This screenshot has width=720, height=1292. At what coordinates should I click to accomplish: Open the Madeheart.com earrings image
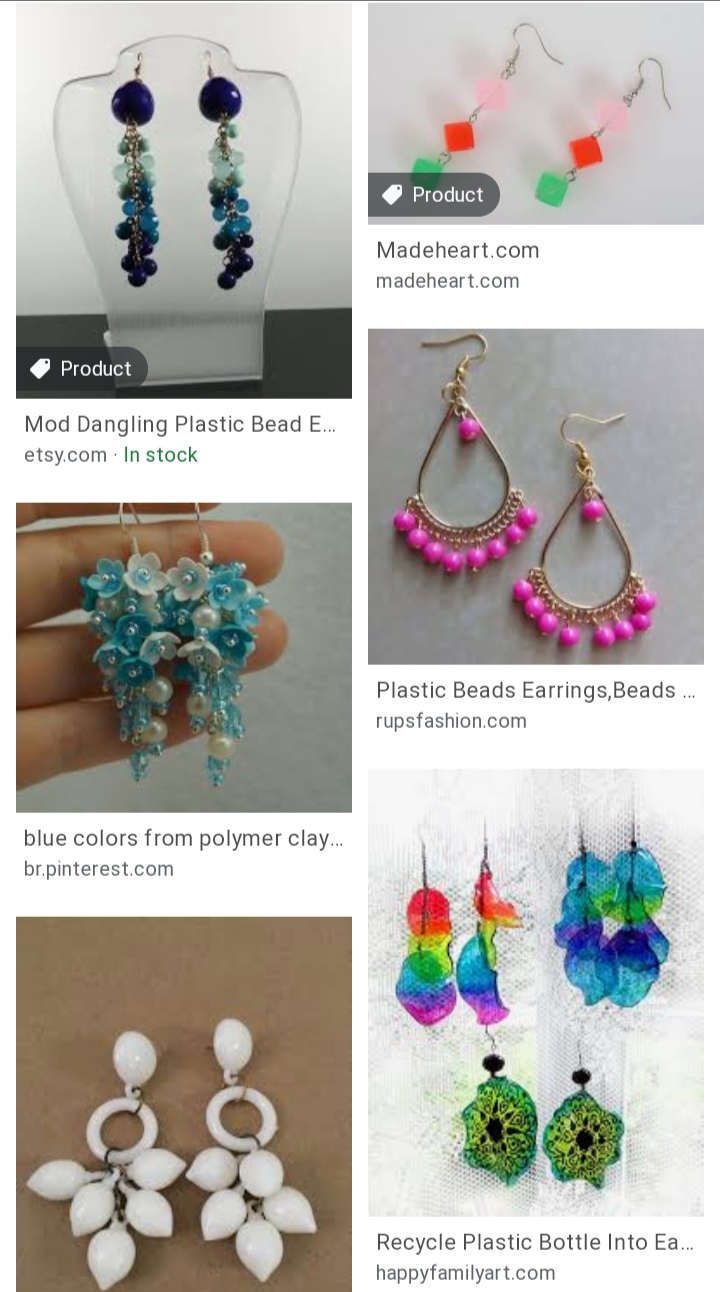(536, 112)
